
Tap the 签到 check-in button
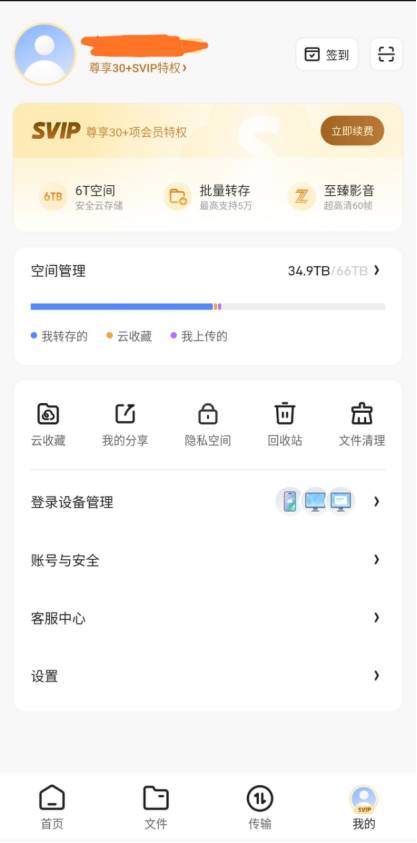(x=327, y=54)
